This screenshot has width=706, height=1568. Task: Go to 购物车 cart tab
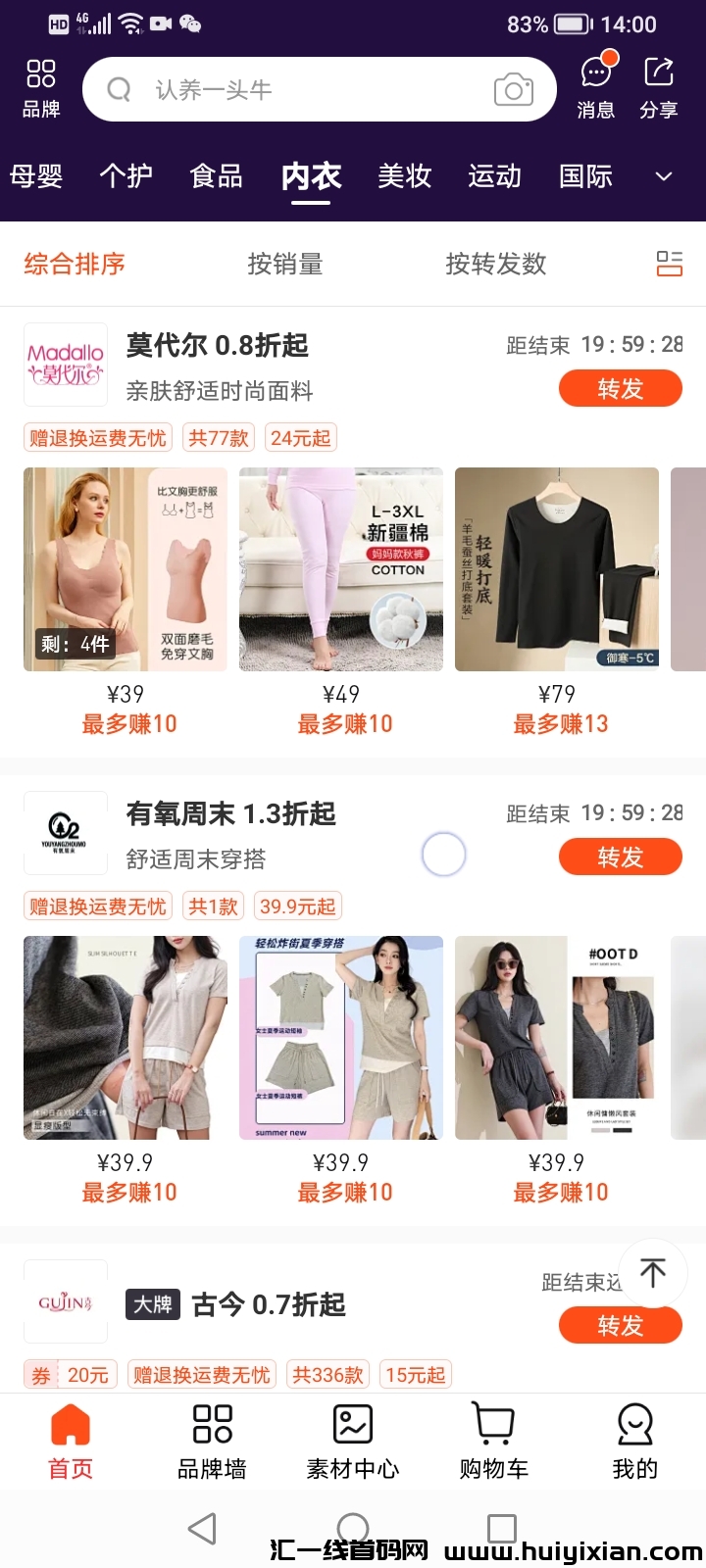494,1441
